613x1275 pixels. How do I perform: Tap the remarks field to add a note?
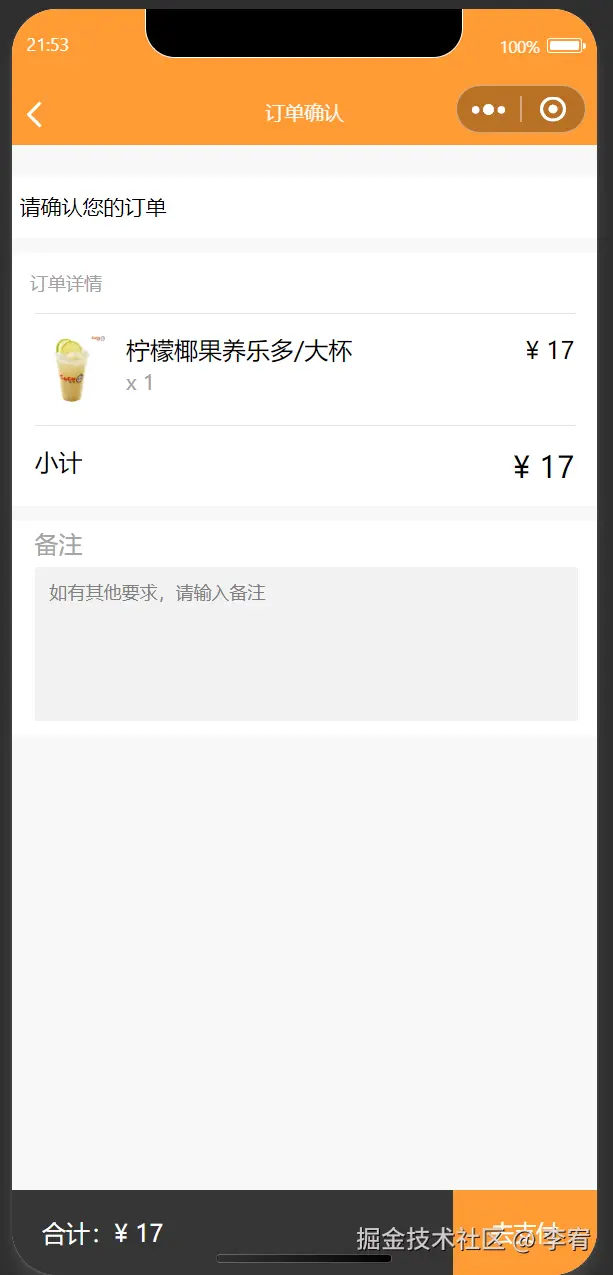click(x=306, y=643)
